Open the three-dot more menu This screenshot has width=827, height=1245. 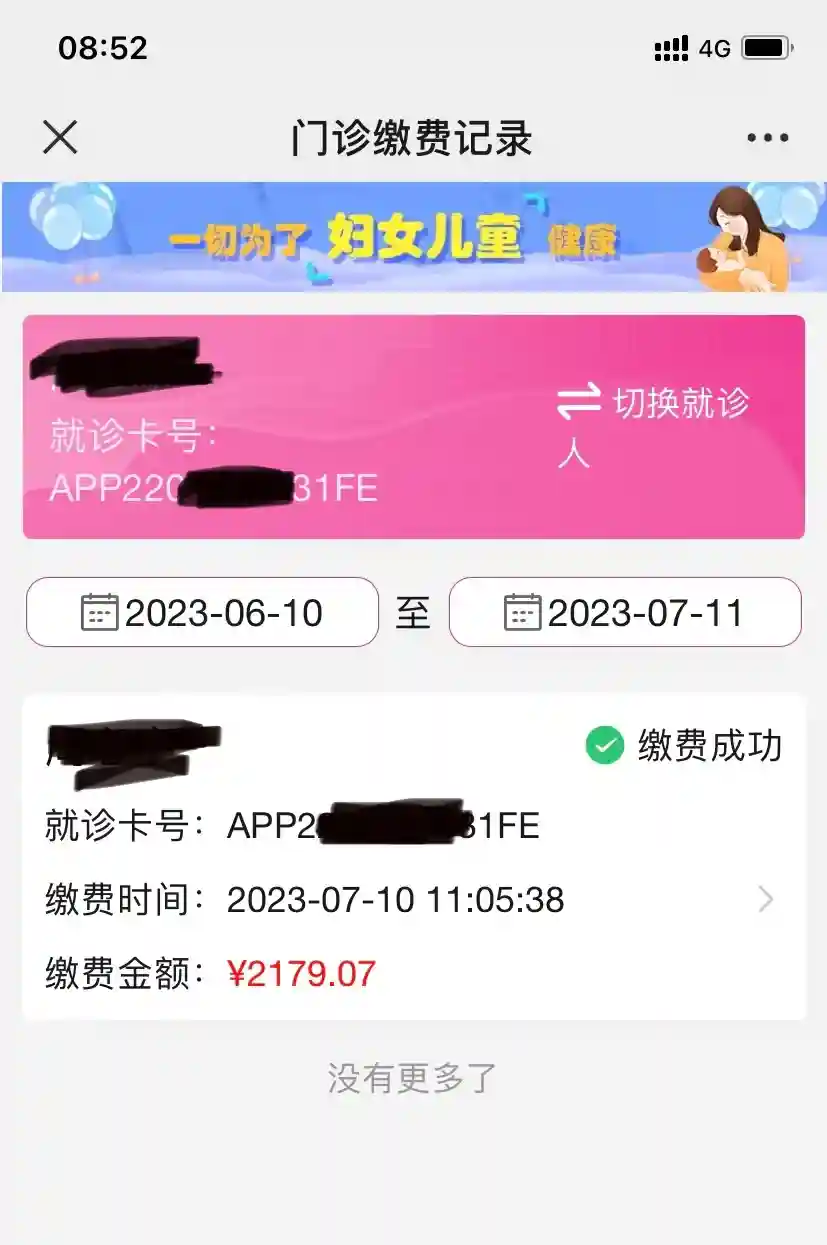pyautogui.click(x=767, y=139)
